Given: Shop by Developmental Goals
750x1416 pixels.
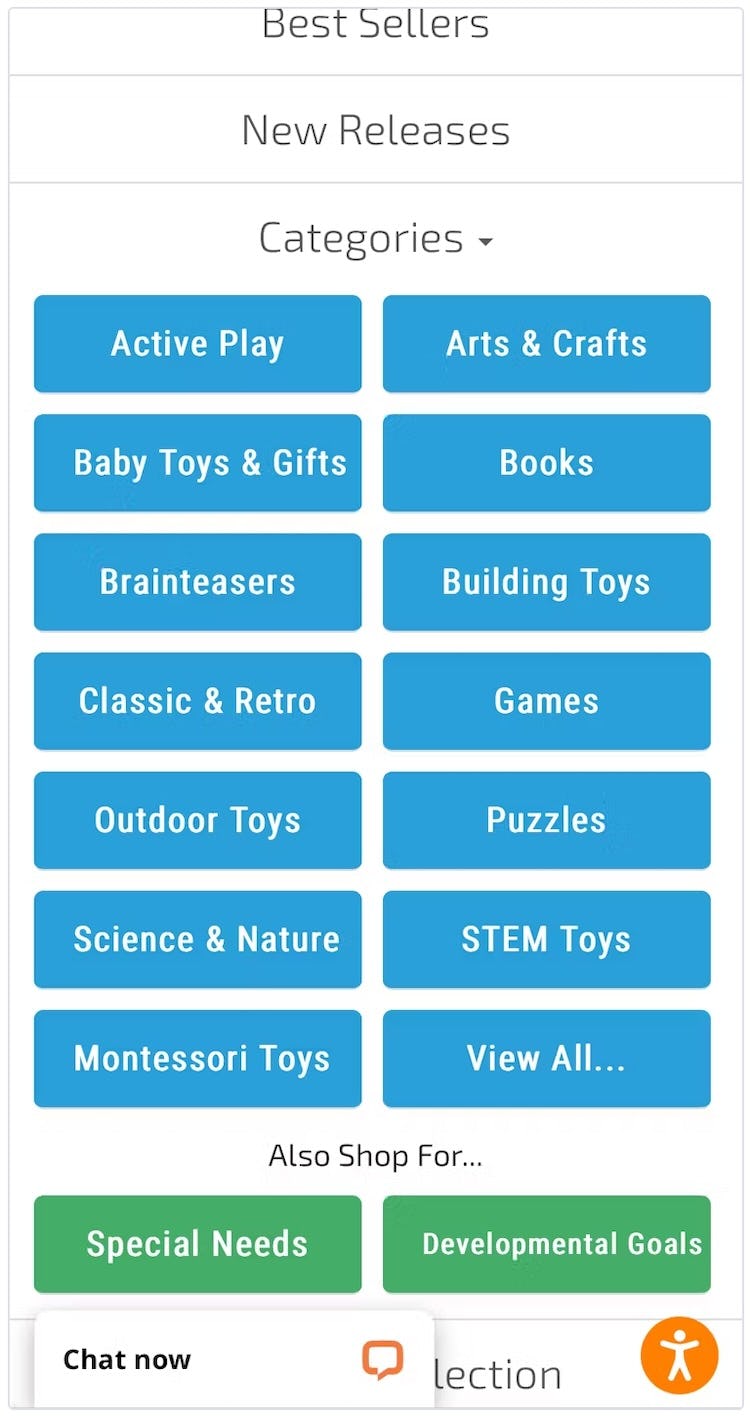Looking at the screenshot, I should coord(546,1244).
